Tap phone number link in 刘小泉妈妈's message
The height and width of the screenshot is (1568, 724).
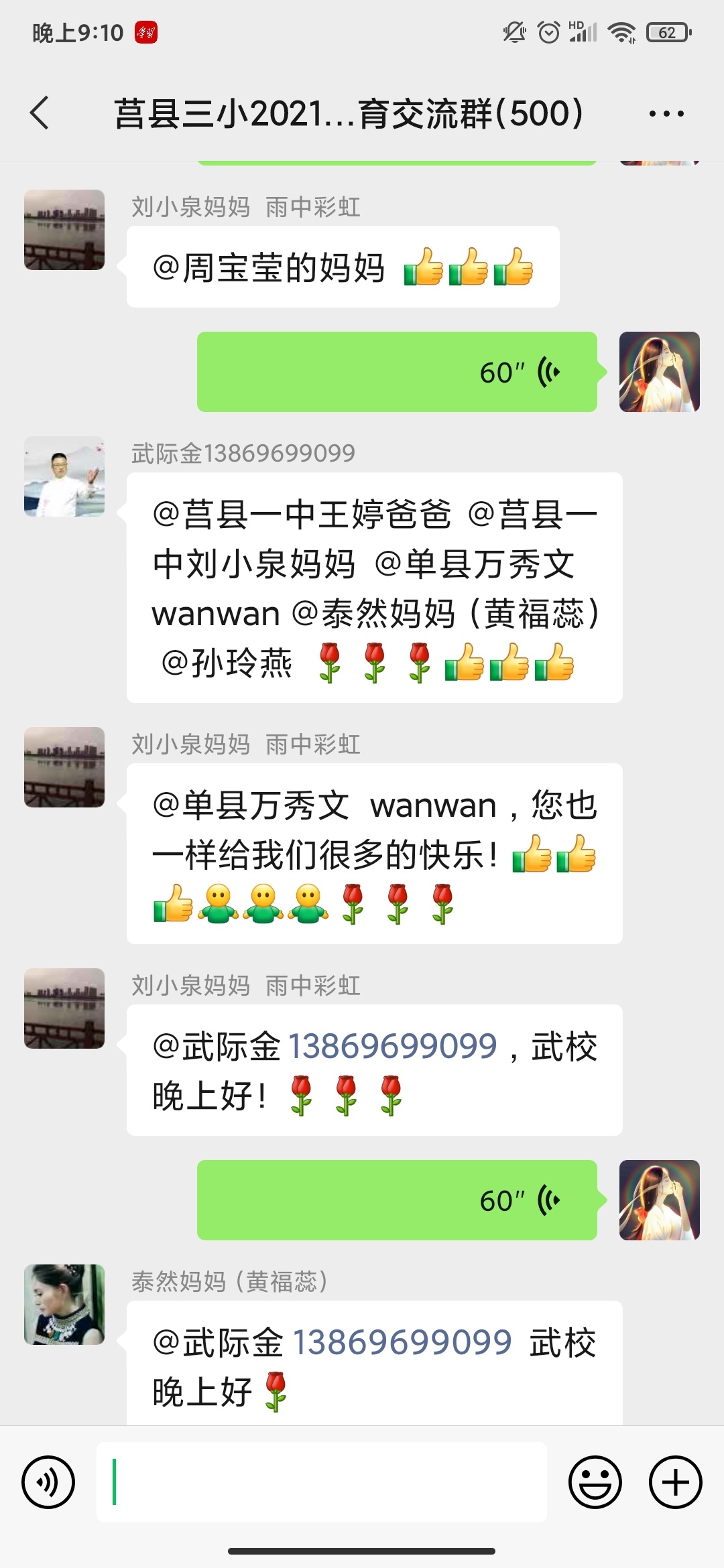point(392,1046)
